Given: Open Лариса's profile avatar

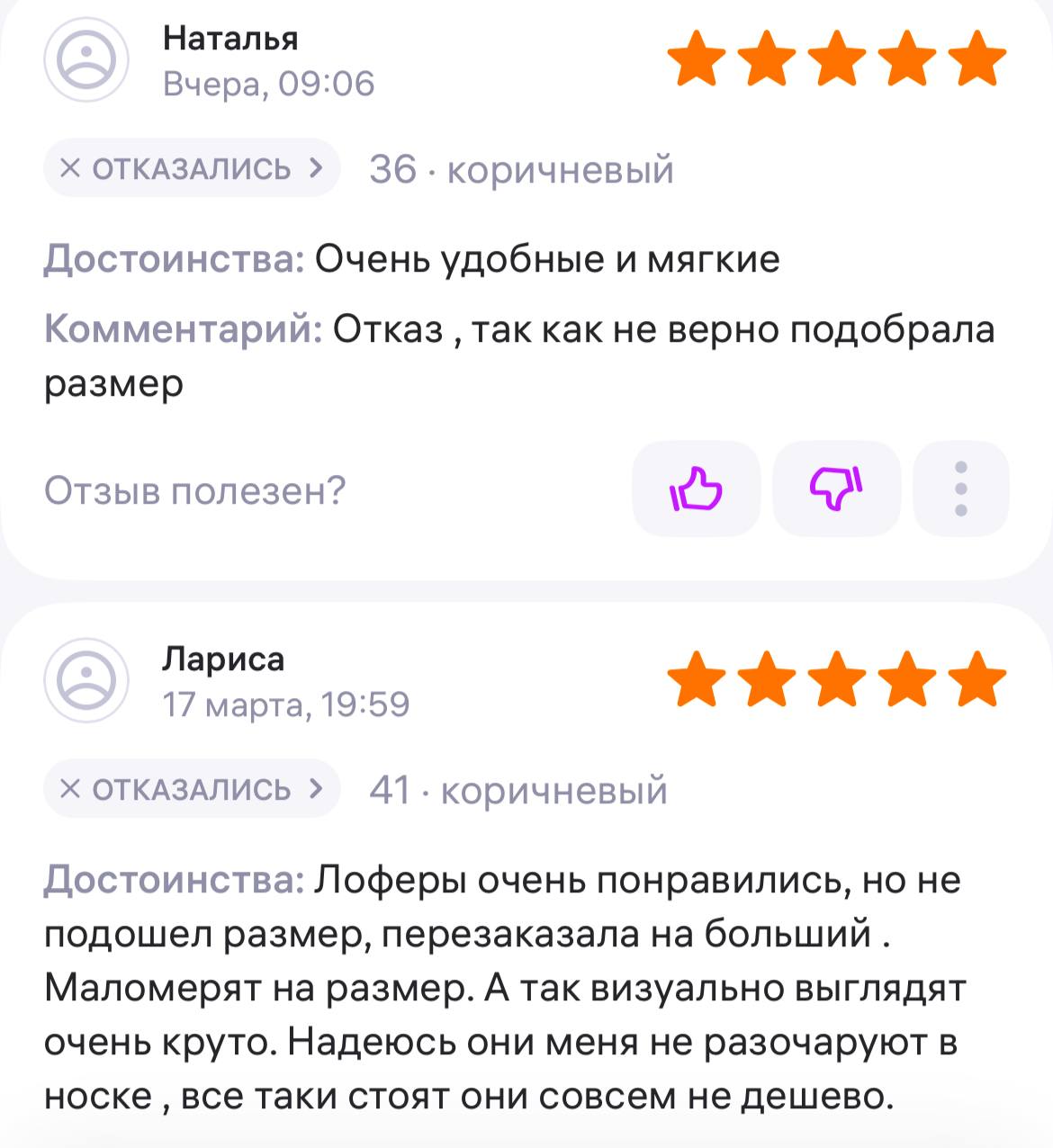Looking at the screenshot, I should (x=86, y=680).
